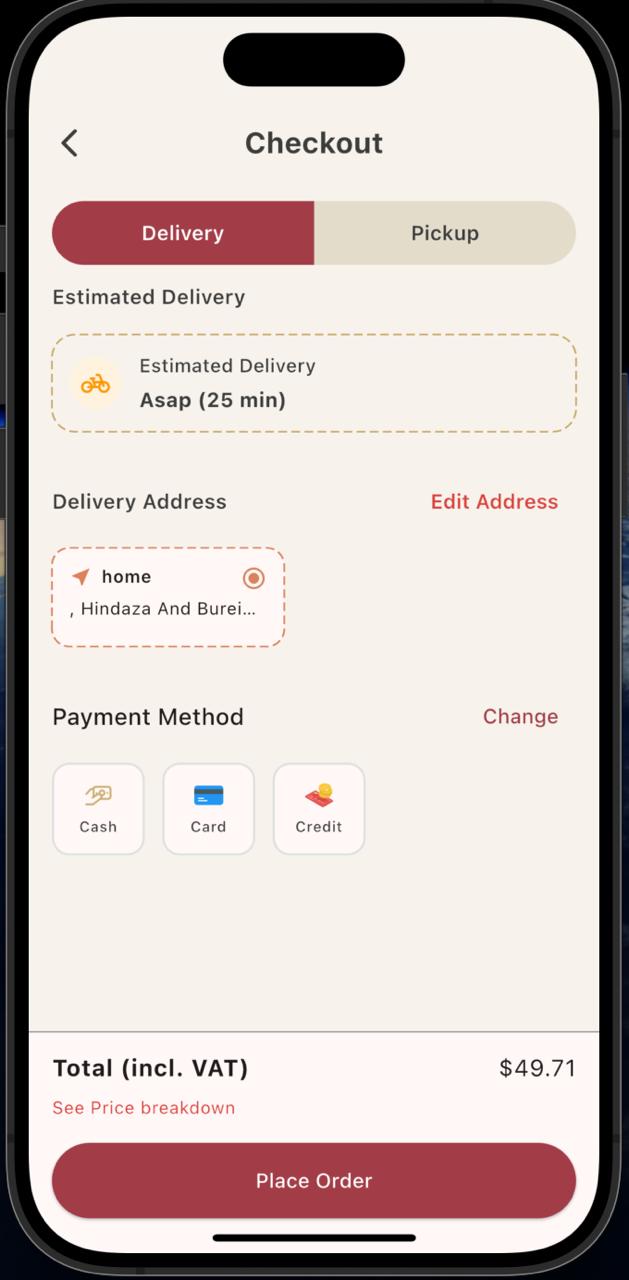
Task: Go back from Checkout screen
Action: [69, 143]
